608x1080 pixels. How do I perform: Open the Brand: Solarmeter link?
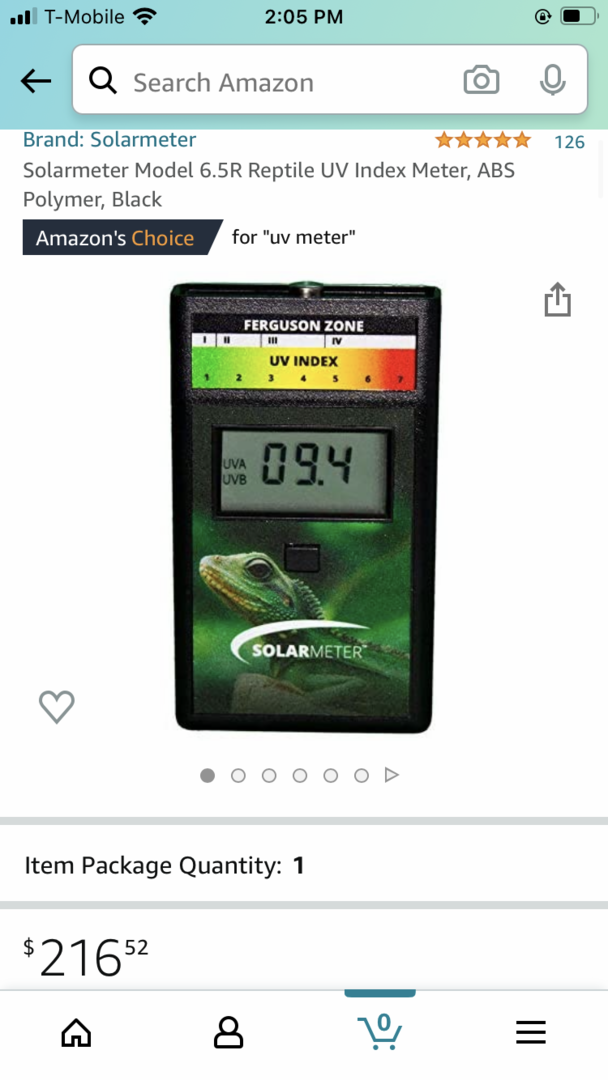click(109, 140)
